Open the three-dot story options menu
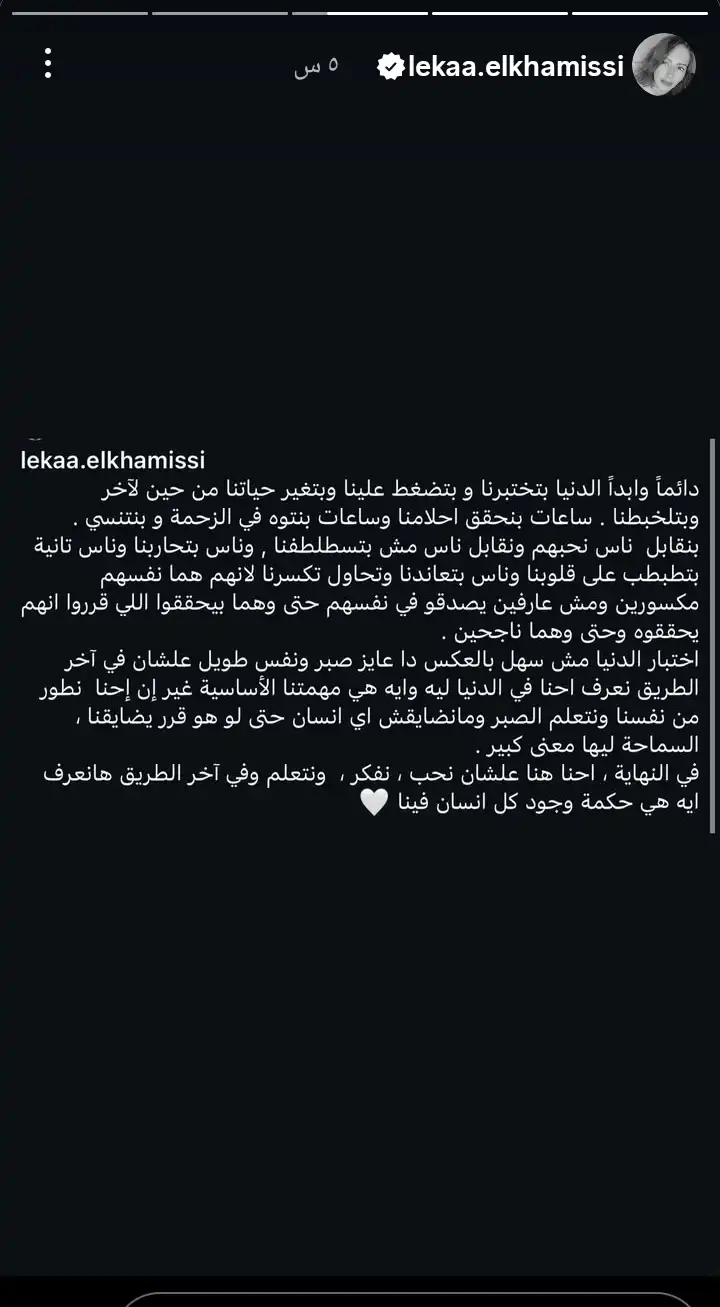Viewport: 720px width, 1307px height. 47,64
